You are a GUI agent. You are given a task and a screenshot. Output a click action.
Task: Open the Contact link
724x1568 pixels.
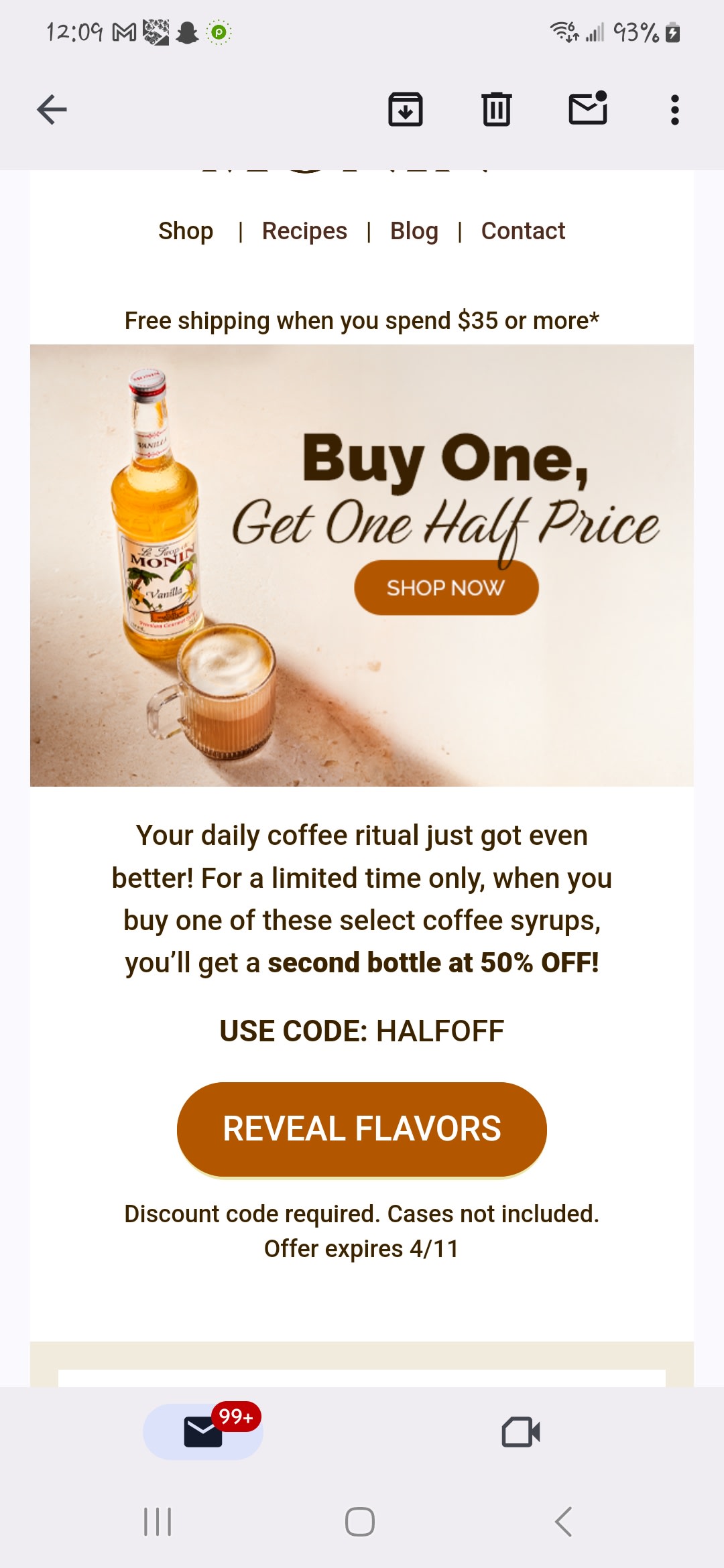coord(523,231)
